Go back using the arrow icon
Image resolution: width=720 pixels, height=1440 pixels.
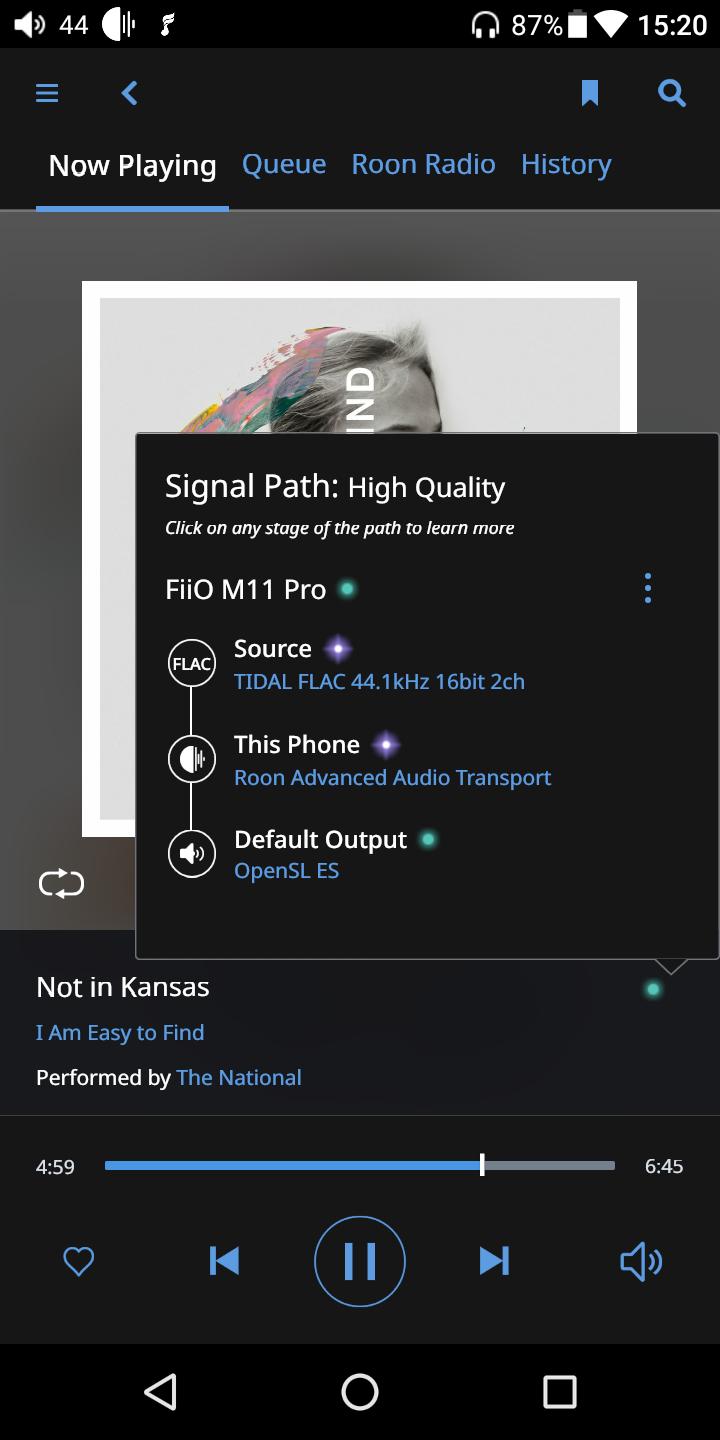pyautogui.click(x=129, y=93)
